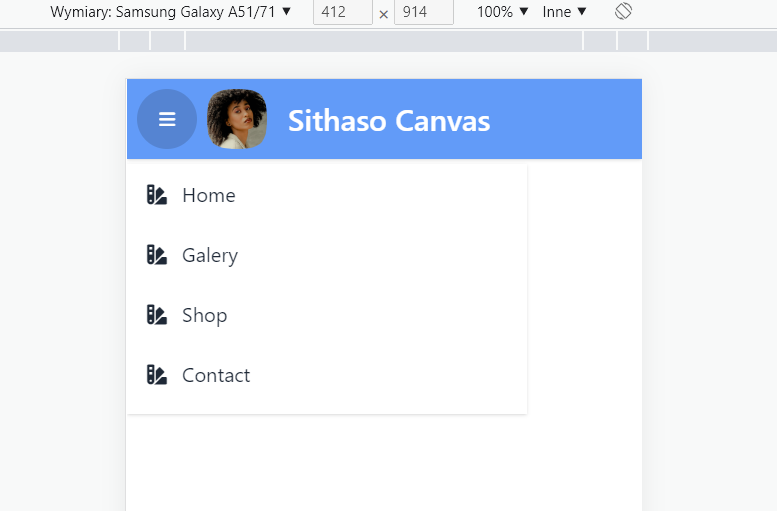Open the Home menu item

click(208, 195)
